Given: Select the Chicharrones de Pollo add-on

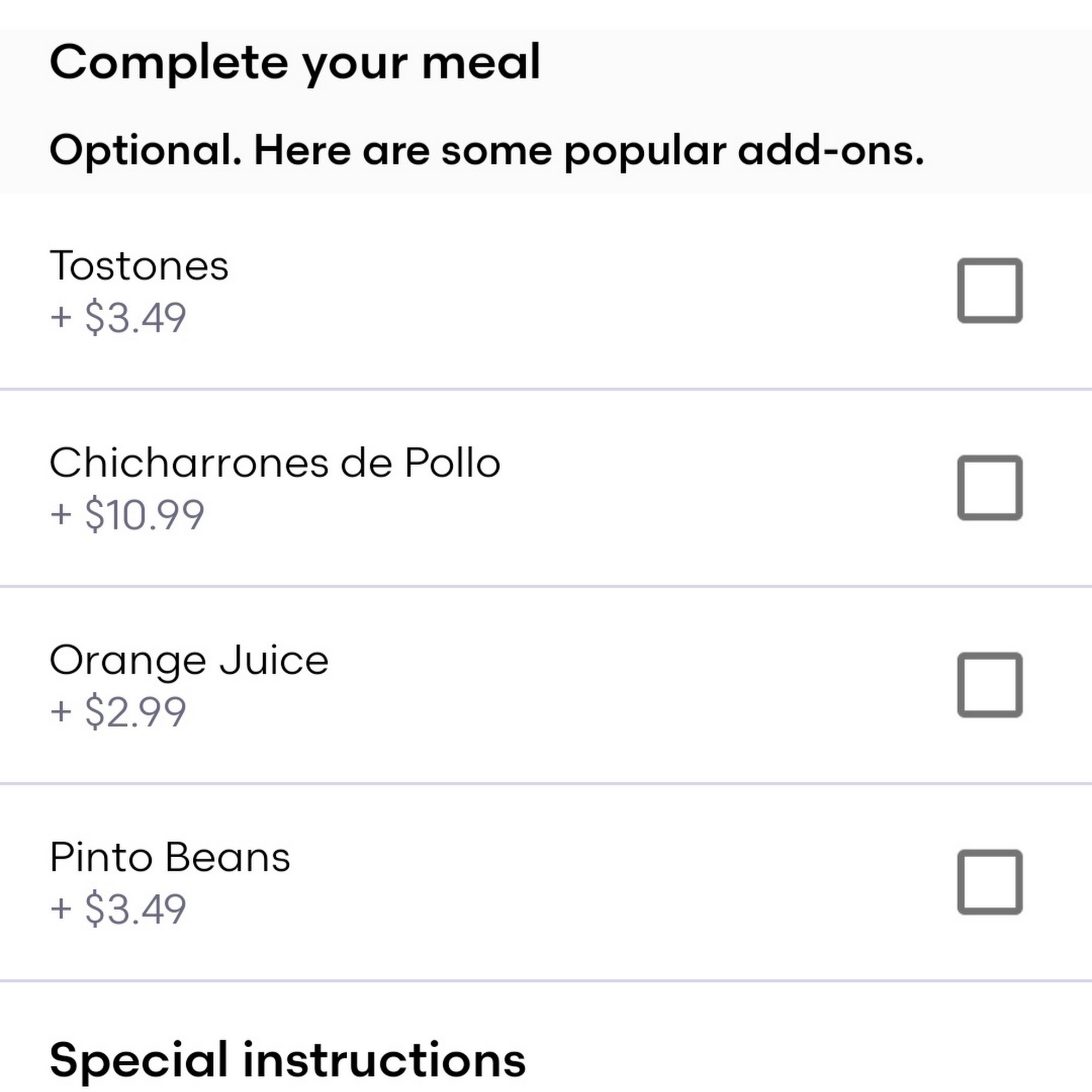Looking at the screenshot, I should pyautogui.click(x=990, y=487).
